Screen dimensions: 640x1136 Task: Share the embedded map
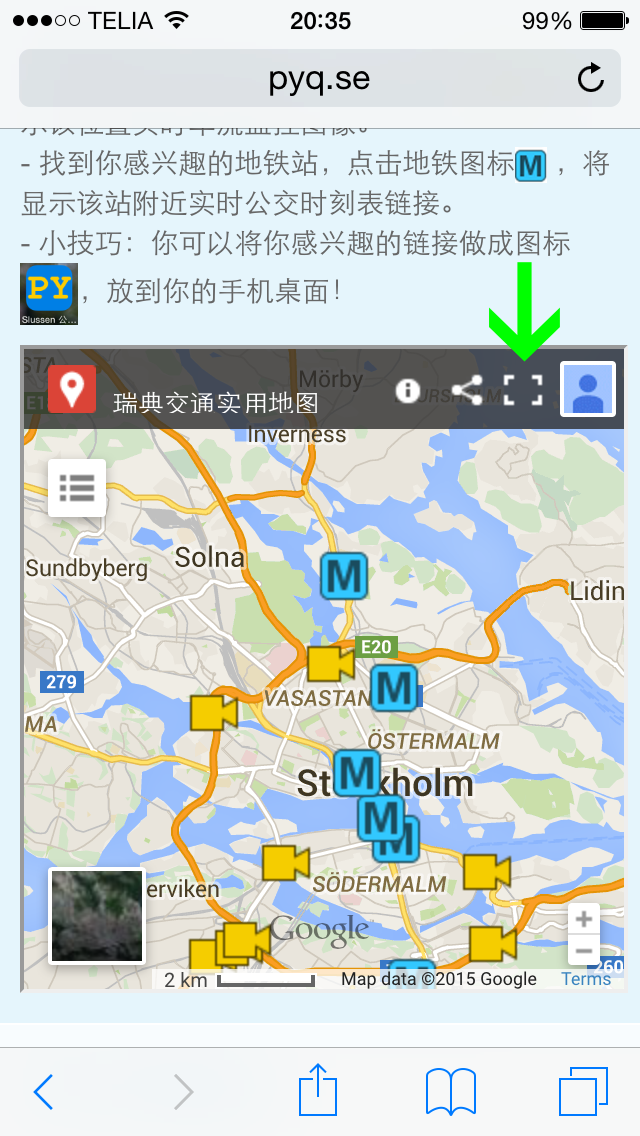coord(466,390)
